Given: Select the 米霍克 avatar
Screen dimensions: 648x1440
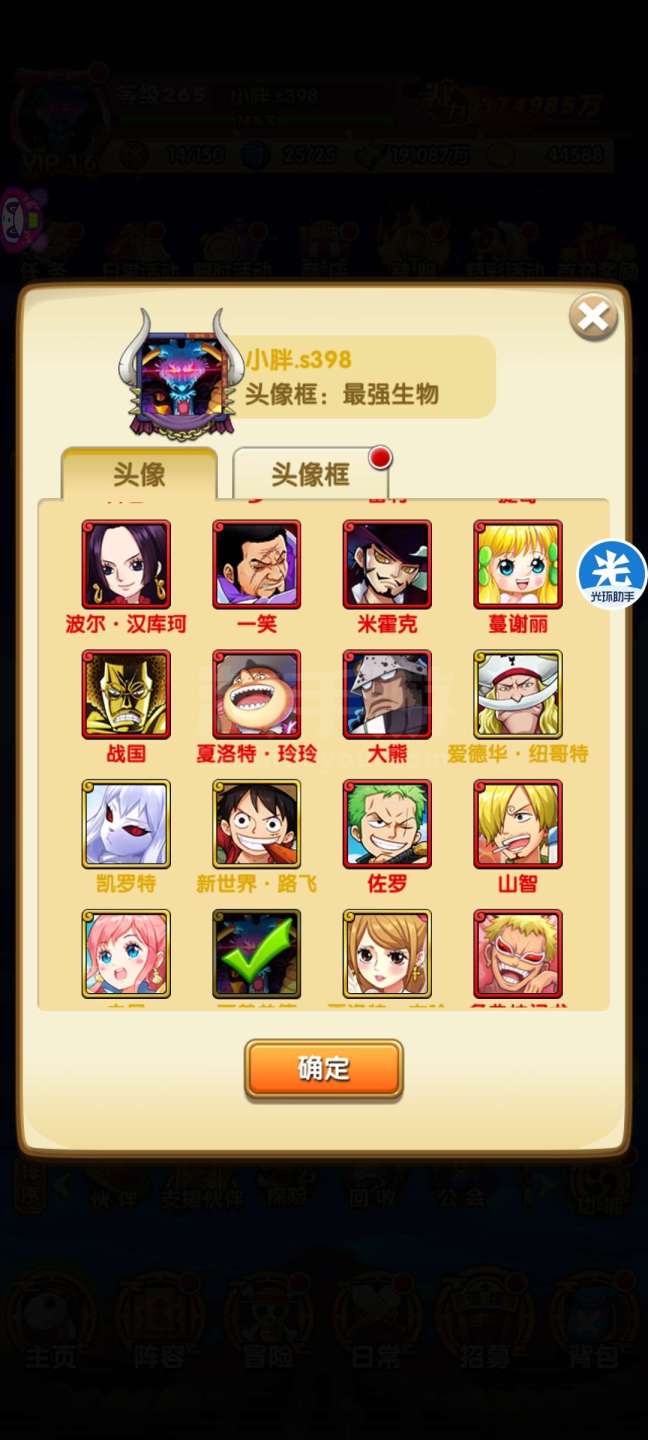Looking at the screenshot, I should [x=387, y=564].
